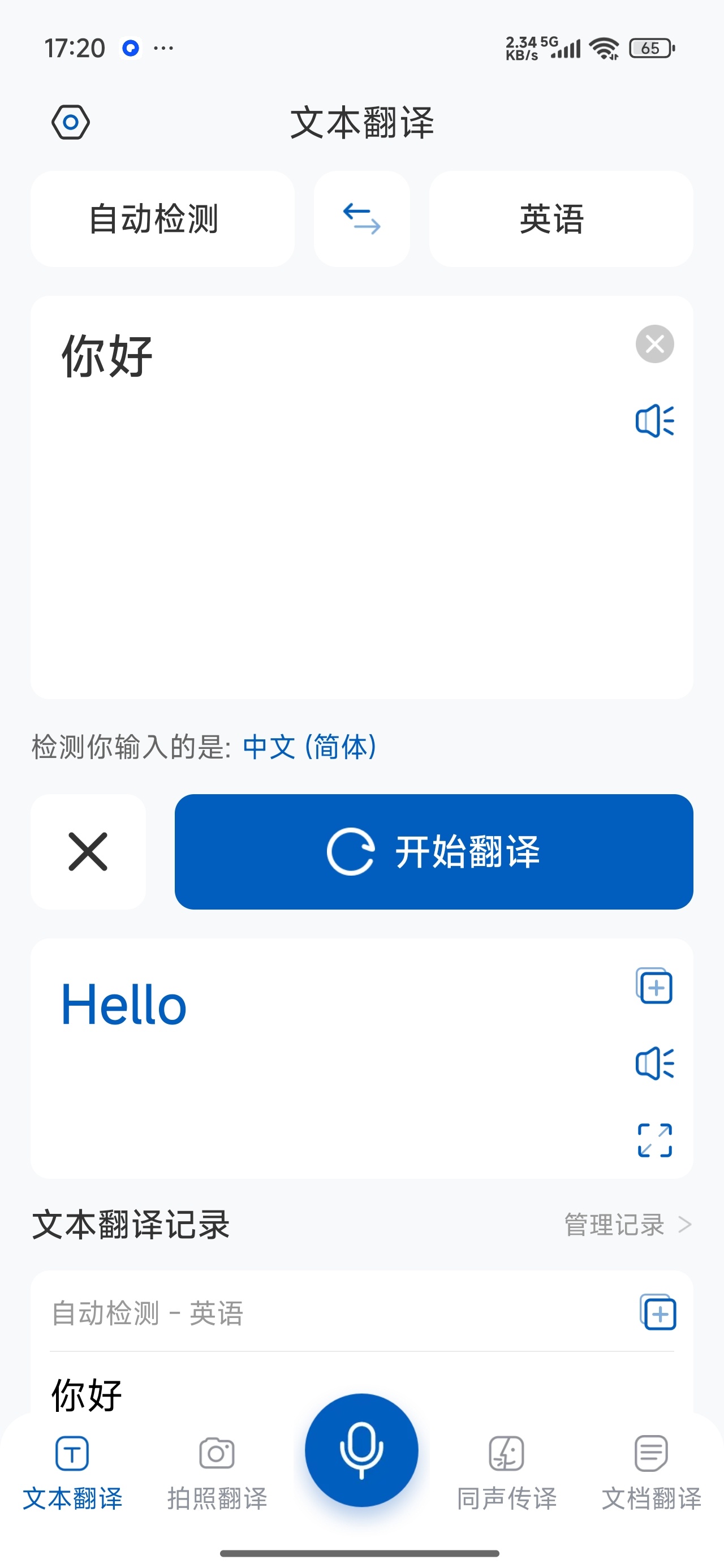Open settings via the hexagon icon
Screen dimensions: 724x1568
71,122
